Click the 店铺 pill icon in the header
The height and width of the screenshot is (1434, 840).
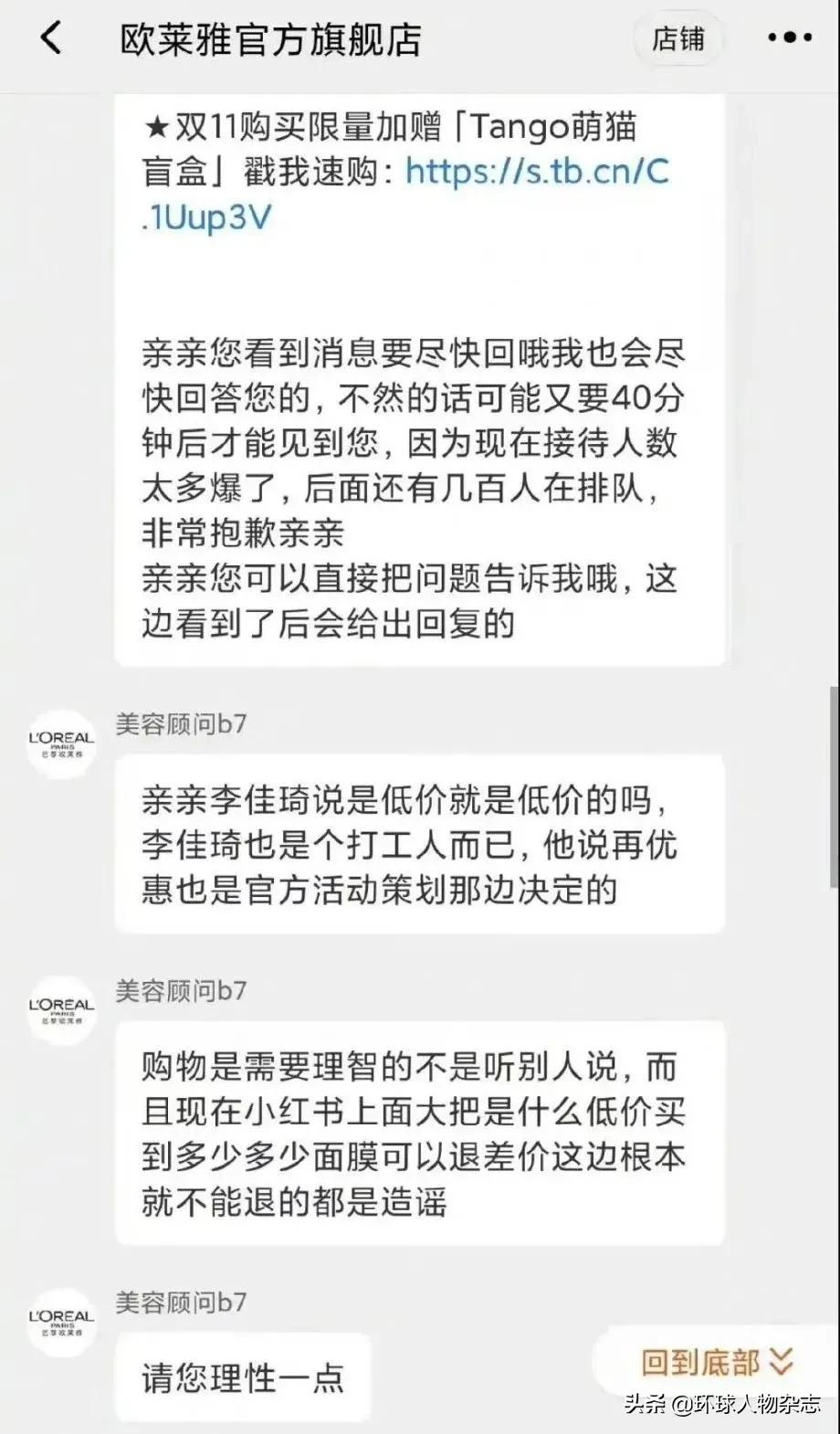coord(678,38)
